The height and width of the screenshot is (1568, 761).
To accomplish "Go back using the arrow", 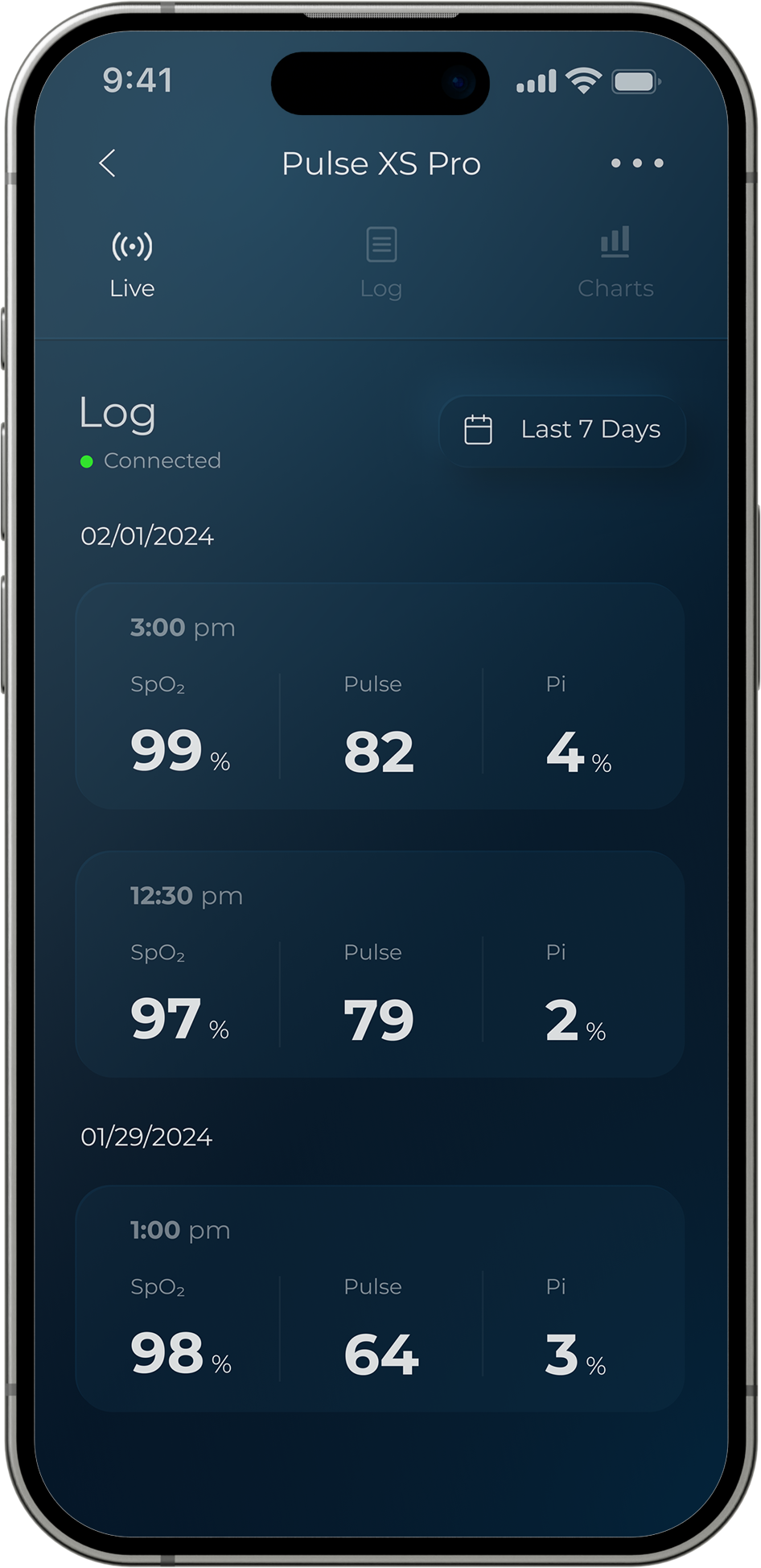I will tap(107, 163).
